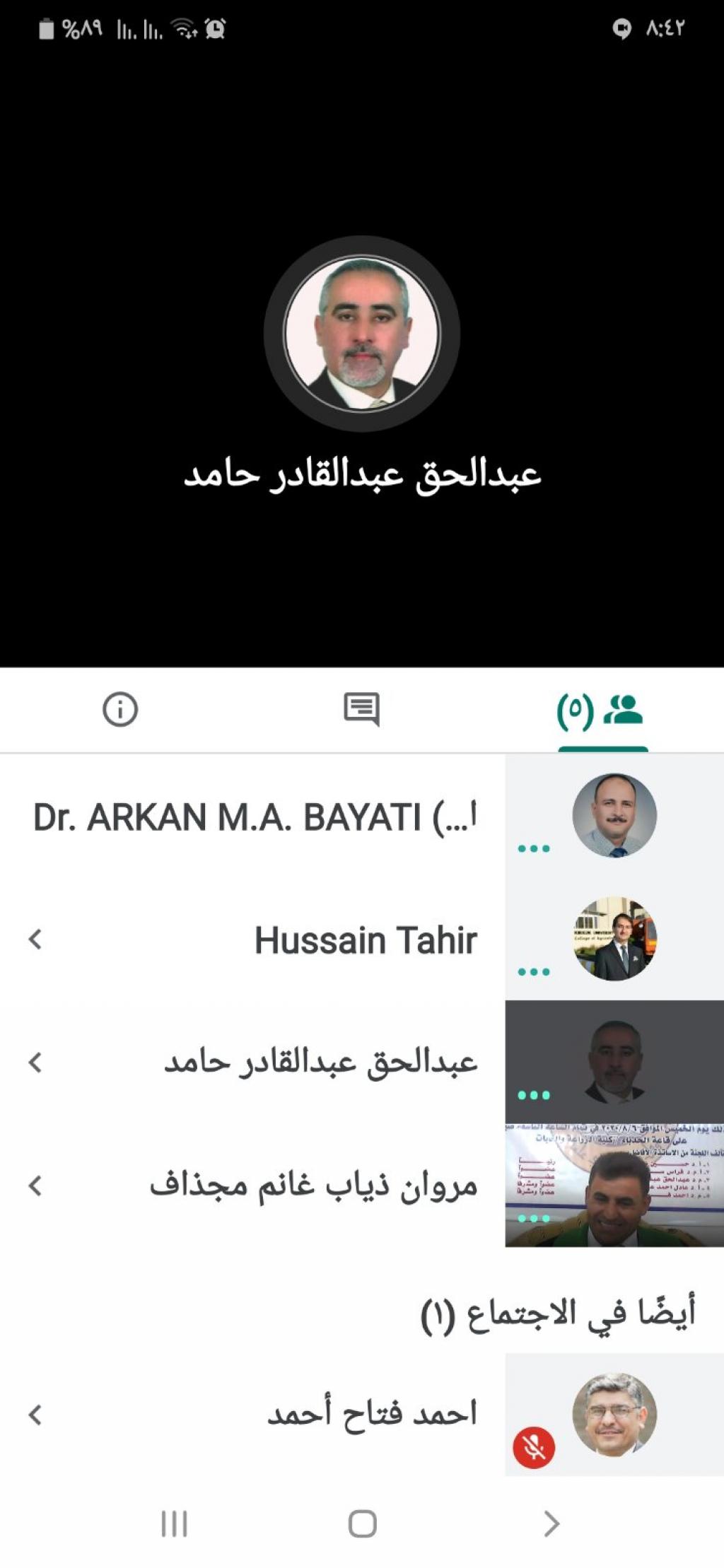This screenshot has width=724, height=1568.
Task: Expand options for Hussain Tahir
Action: point(35,940)
